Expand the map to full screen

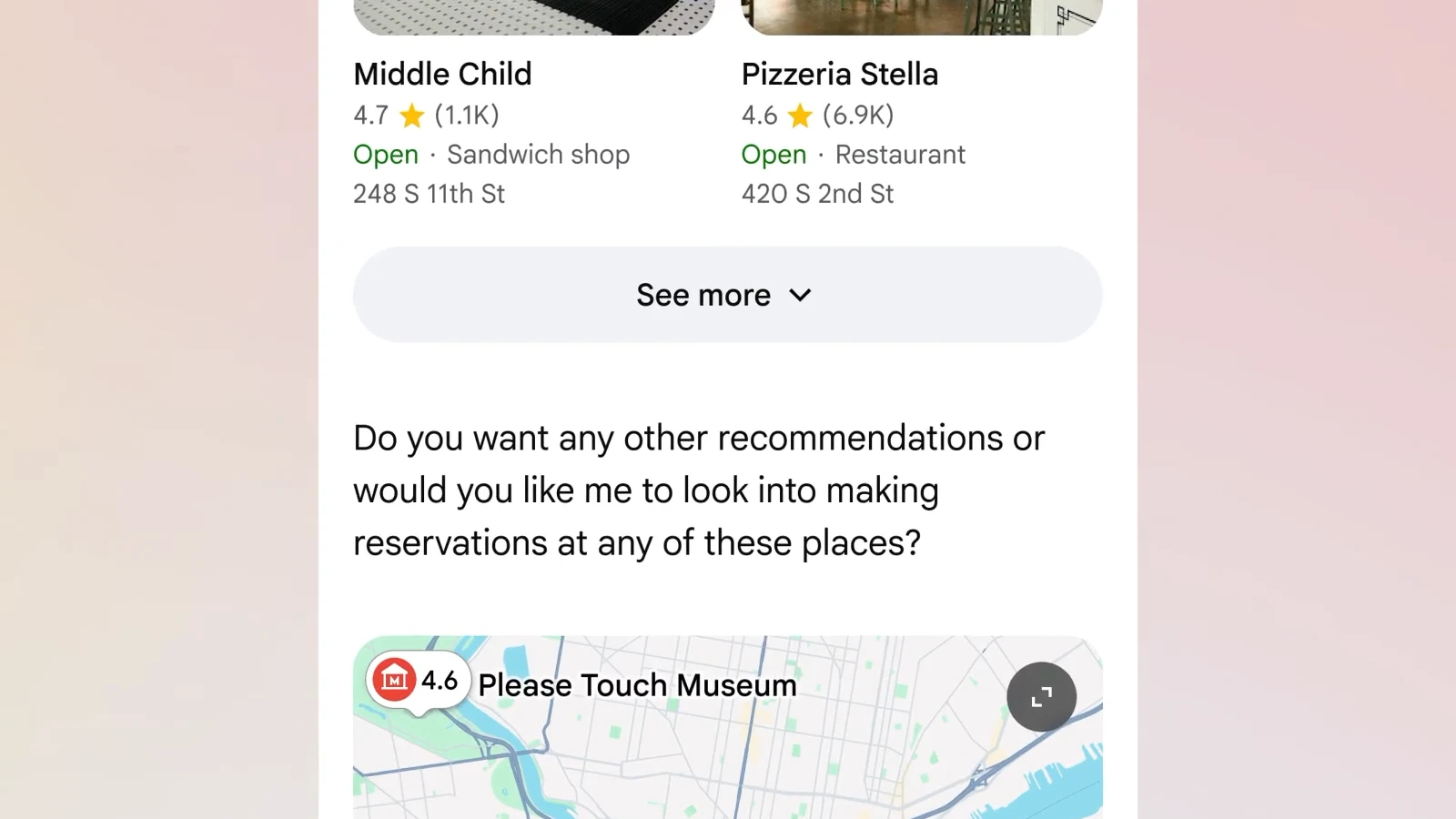pyautogui.click(x=1041, y=697)
